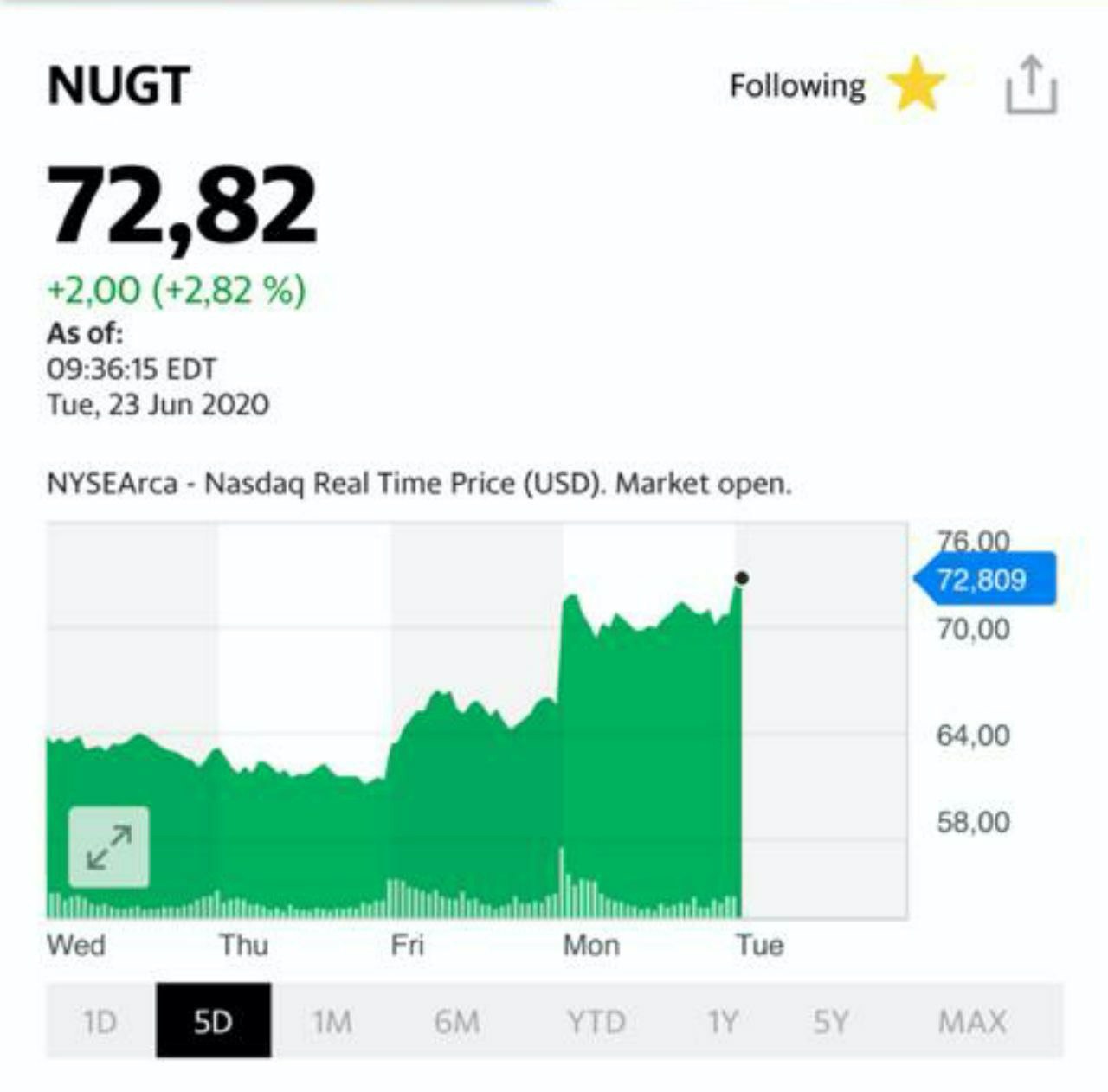Switch chart range to 1Y
This screenshot has height=1092, width=1108.
pos(722,1022)
